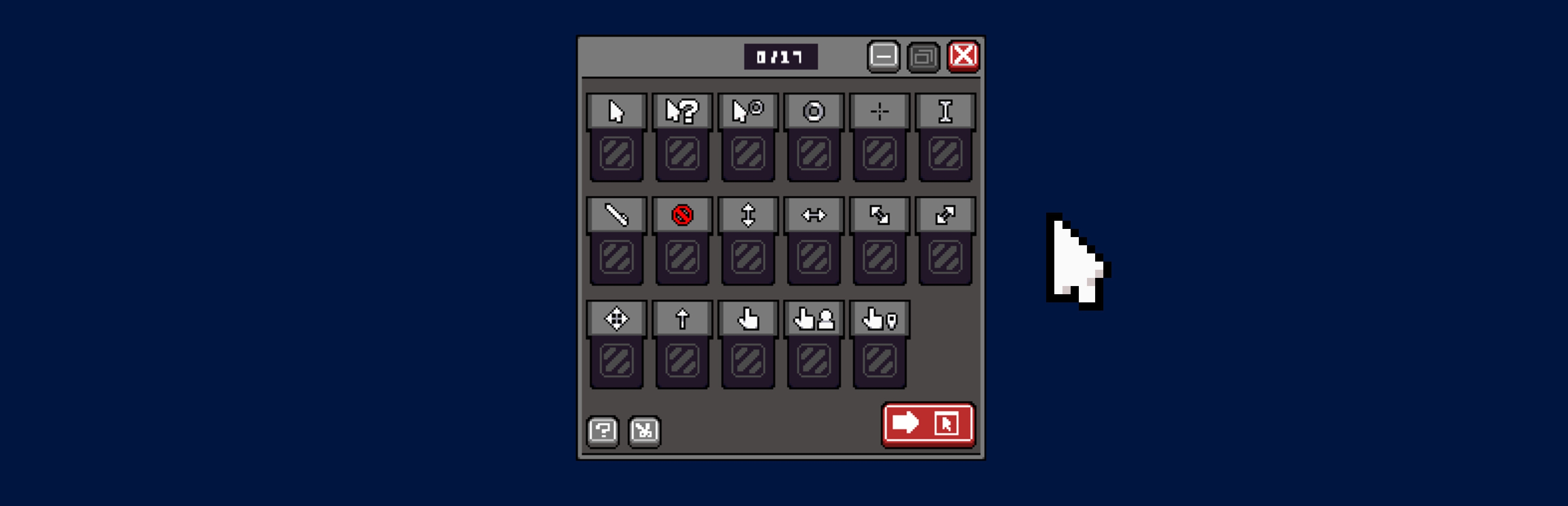Tap the red apply cursor arrow button
The width and height of the screenshot is (1568, 506).
click(928, 423)
